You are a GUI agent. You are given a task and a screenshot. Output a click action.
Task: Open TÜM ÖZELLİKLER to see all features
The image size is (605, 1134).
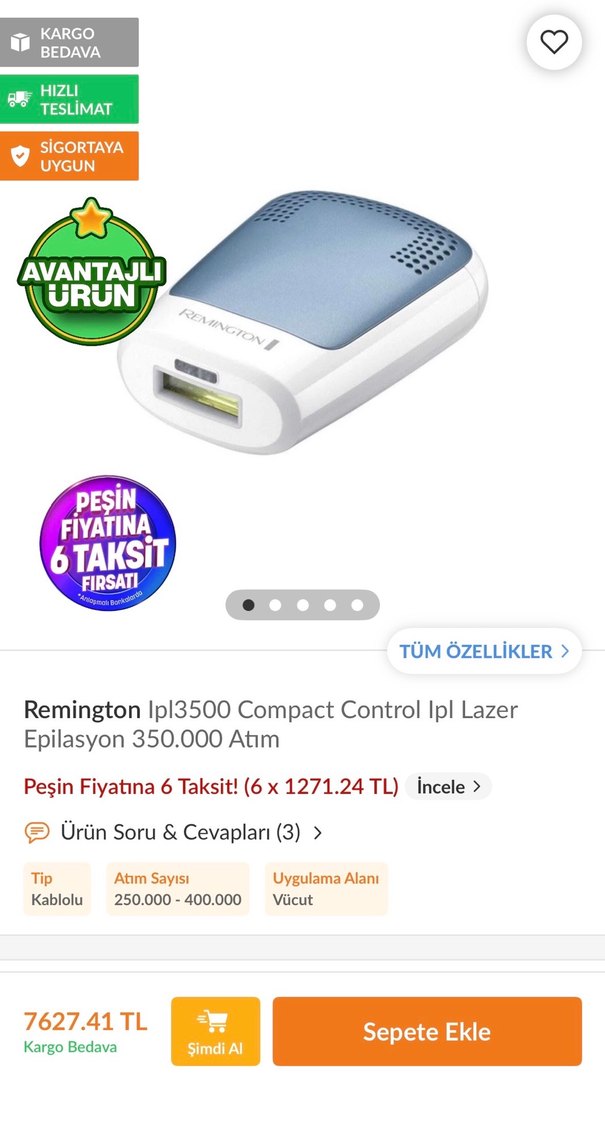(484, 651)
